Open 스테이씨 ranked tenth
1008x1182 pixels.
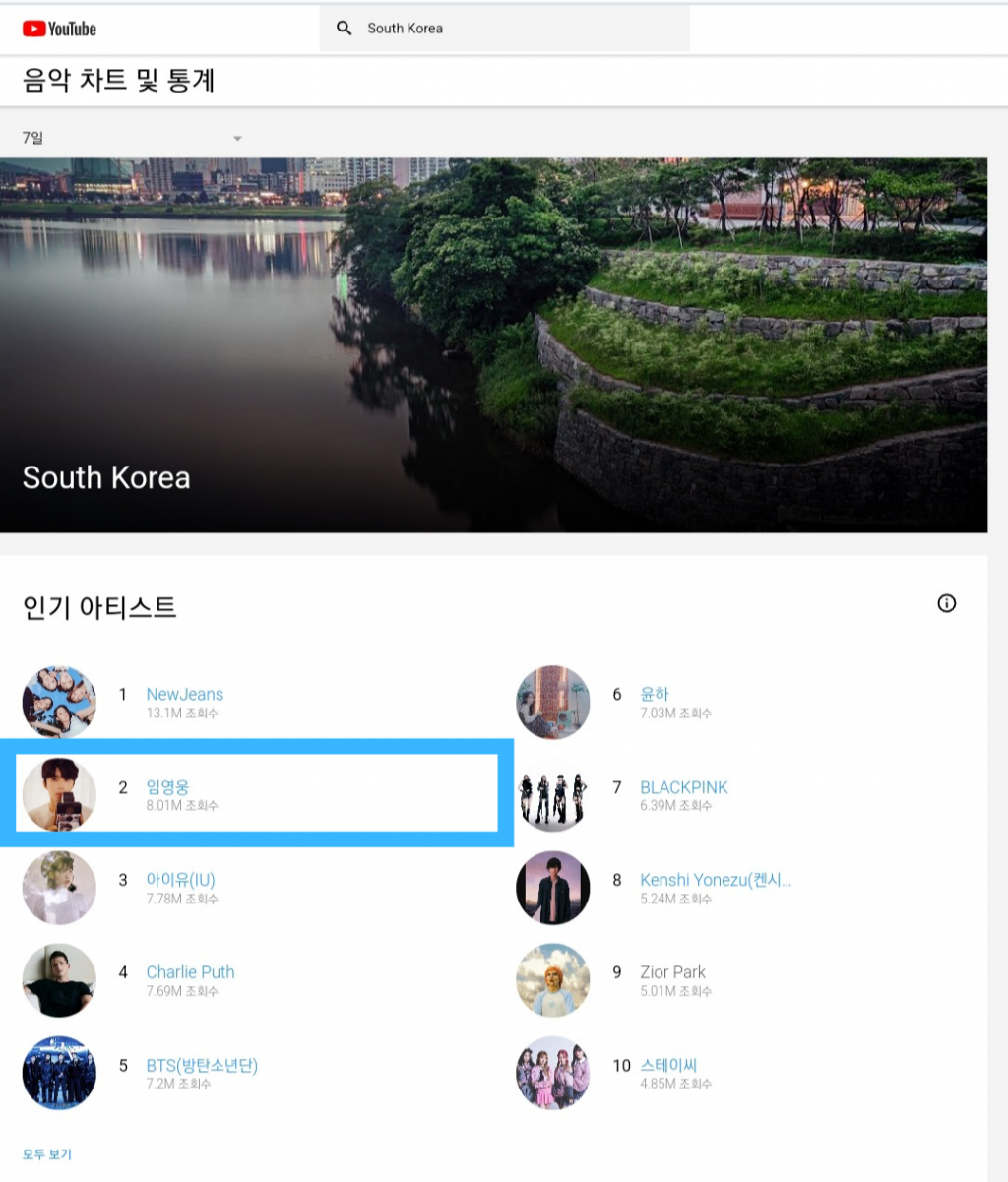pyautogui.click(x=668, y=1065)
